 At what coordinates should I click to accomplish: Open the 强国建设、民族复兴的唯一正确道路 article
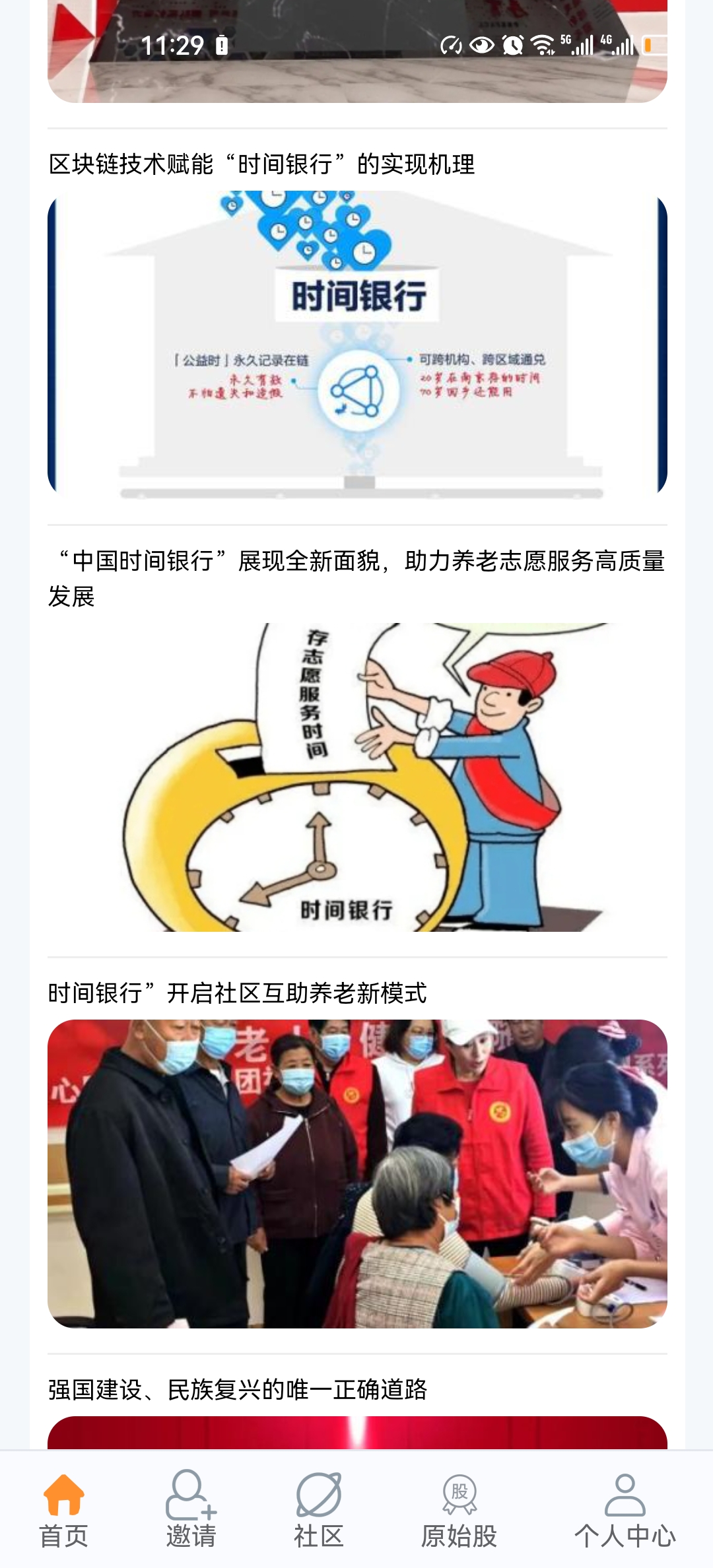click(238, 1389)
